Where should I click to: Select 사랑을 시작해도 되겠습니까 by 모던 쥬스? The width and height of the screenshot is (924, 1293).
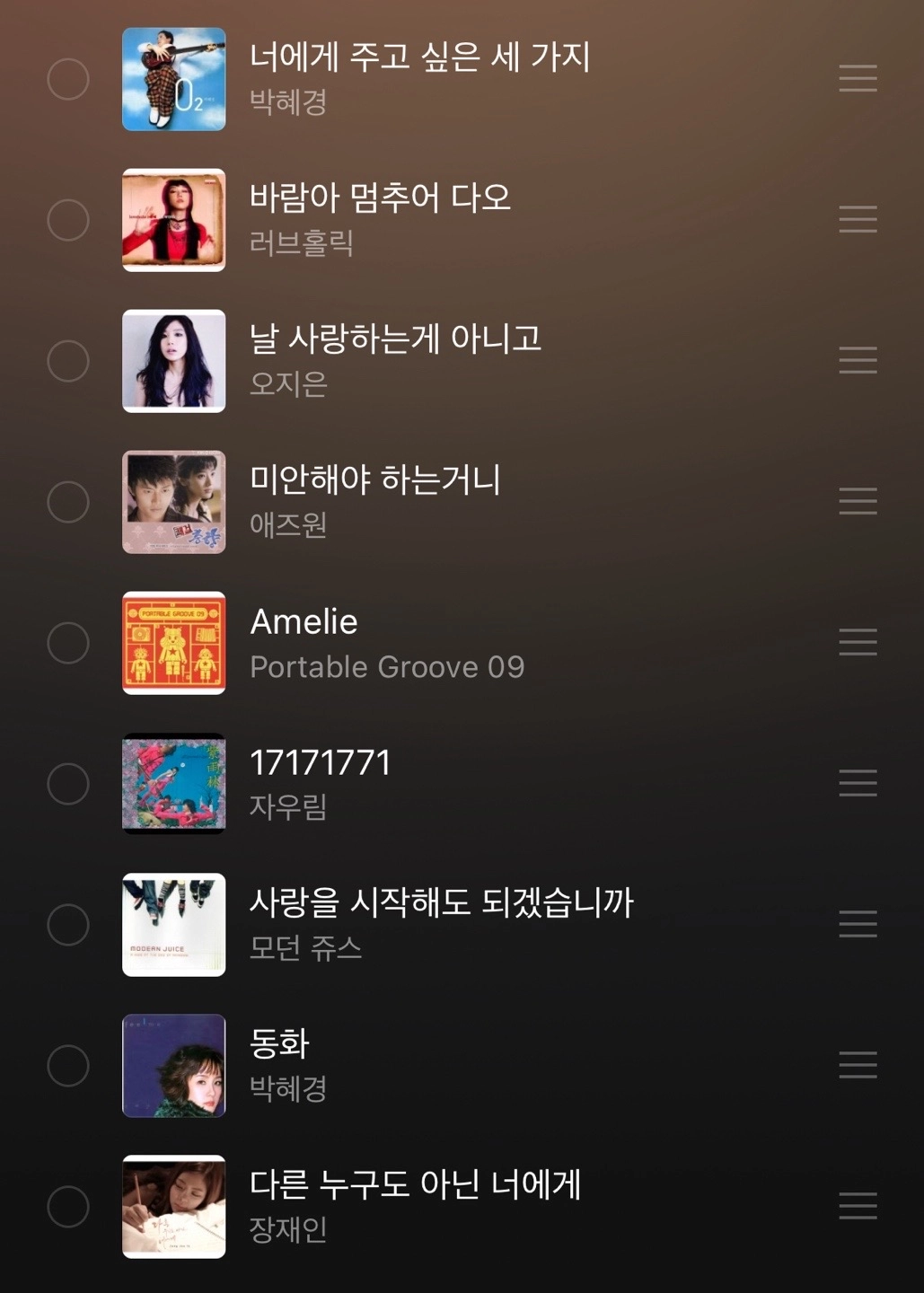point(68,925)
